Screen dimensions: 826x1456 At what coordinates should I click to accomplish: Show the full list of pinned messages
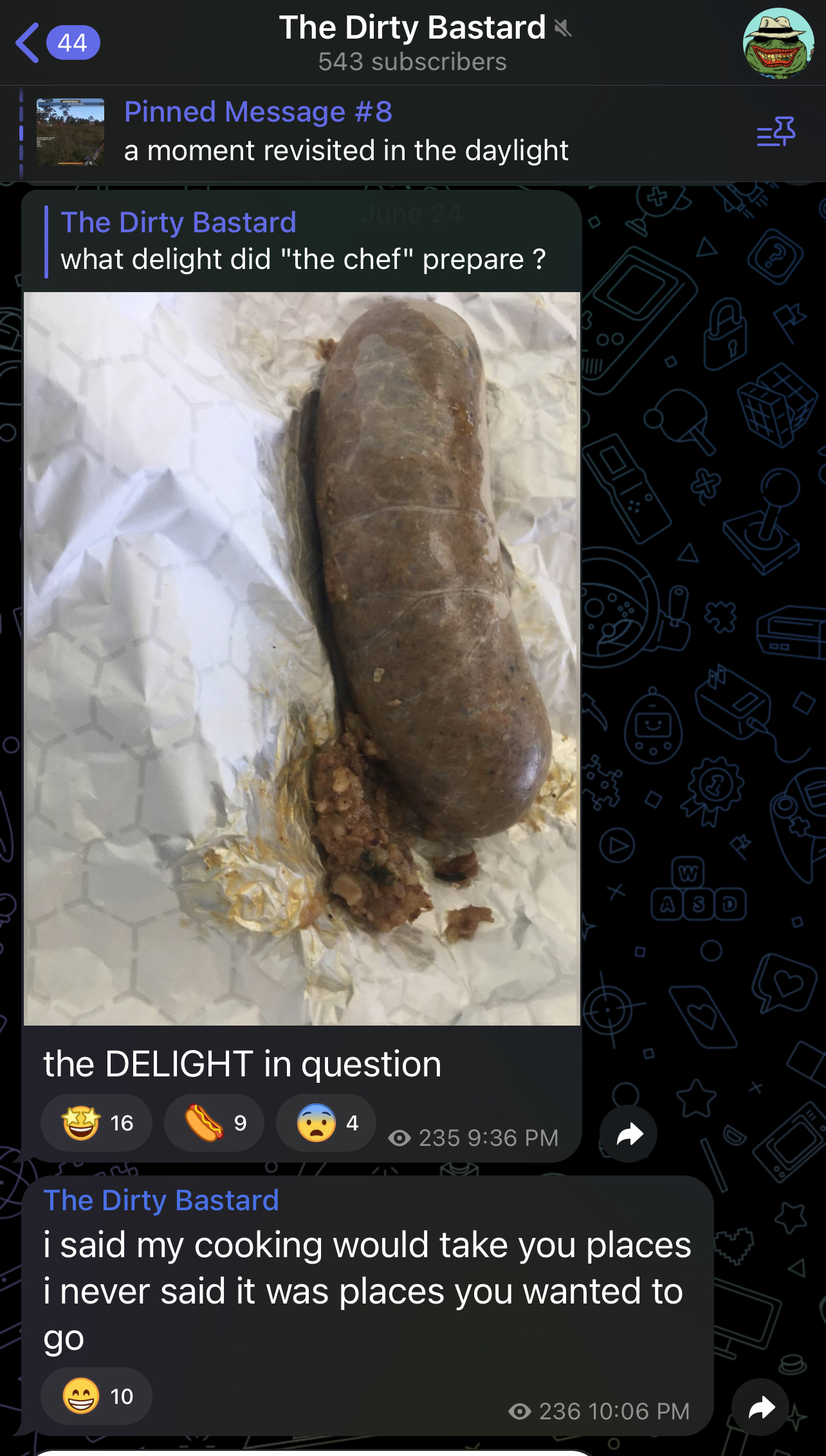(776, 131)
